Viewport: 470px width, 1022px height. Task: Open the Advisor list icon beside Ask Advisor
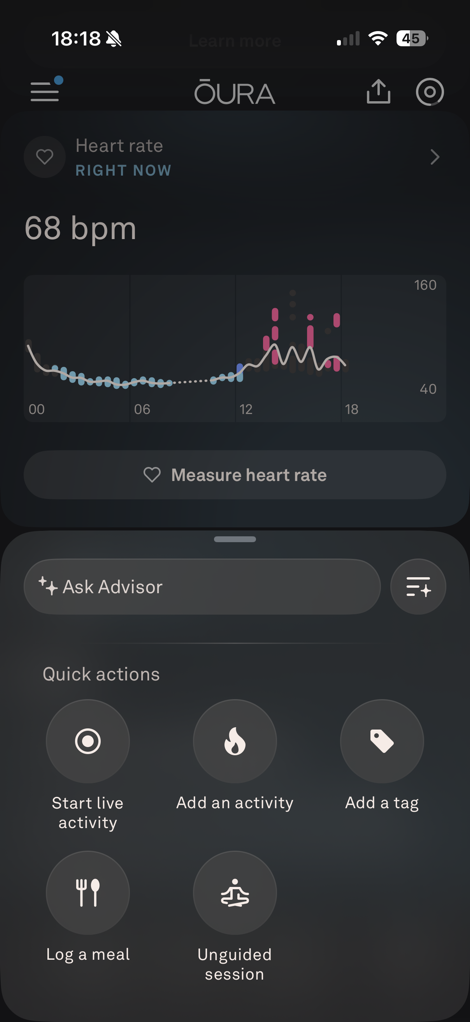point(419,587)
